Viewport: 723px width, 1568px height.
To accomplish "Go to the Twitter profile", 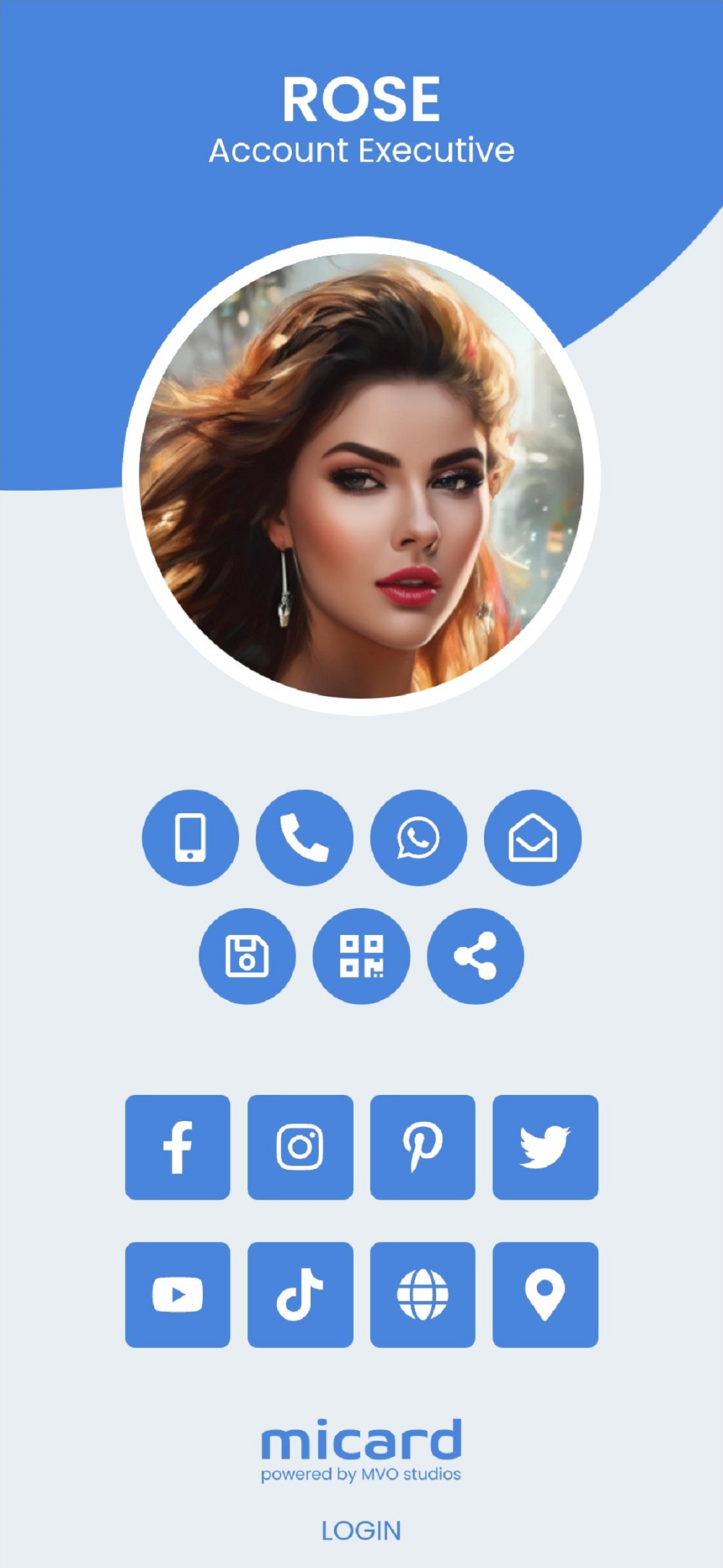I will [x=545, y=1147].
